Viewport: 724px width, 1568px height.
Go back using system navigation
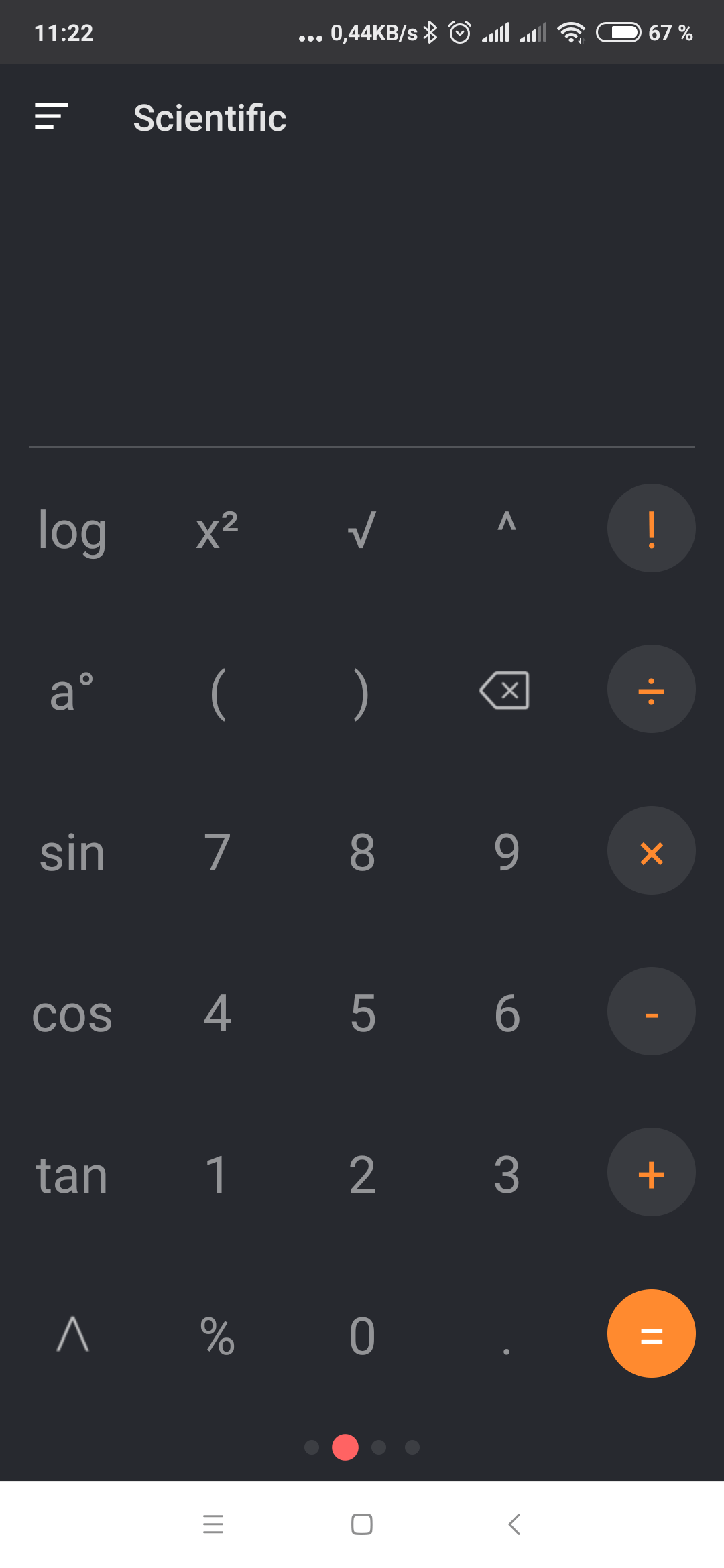514,1524
